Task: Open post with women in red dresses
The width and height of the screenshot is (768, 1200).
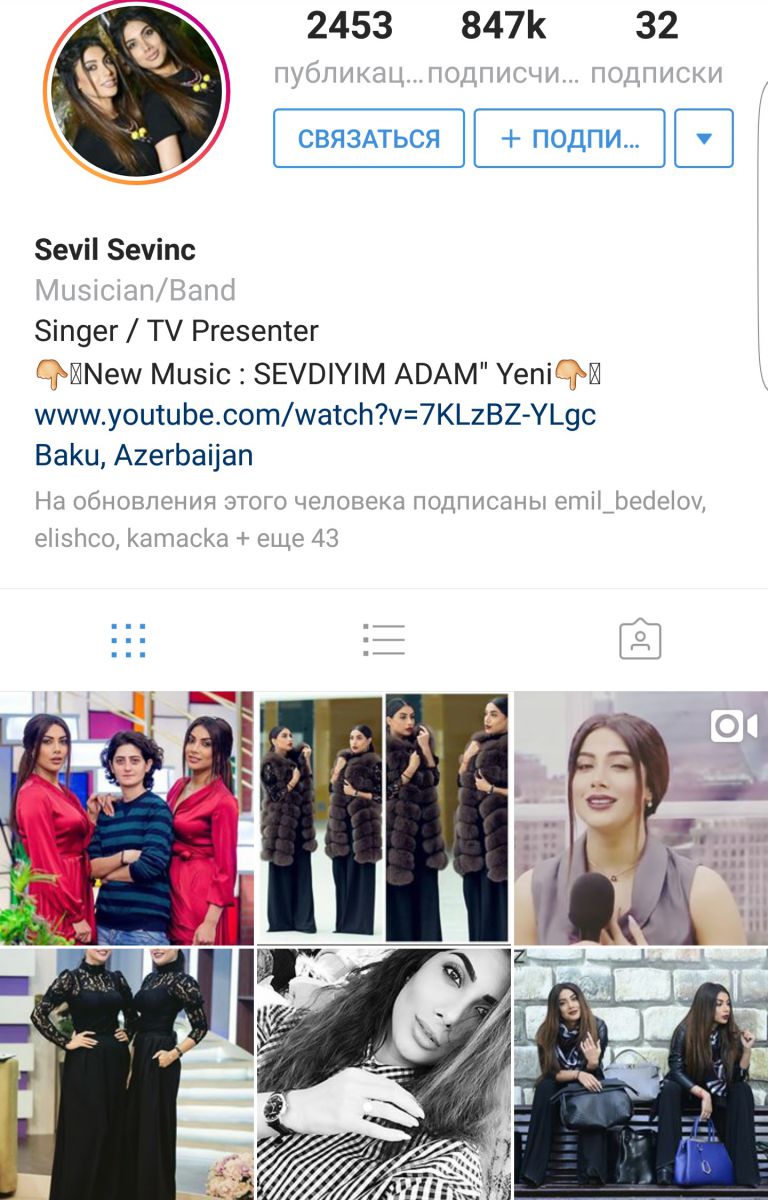Action: (x=126, y=818)
